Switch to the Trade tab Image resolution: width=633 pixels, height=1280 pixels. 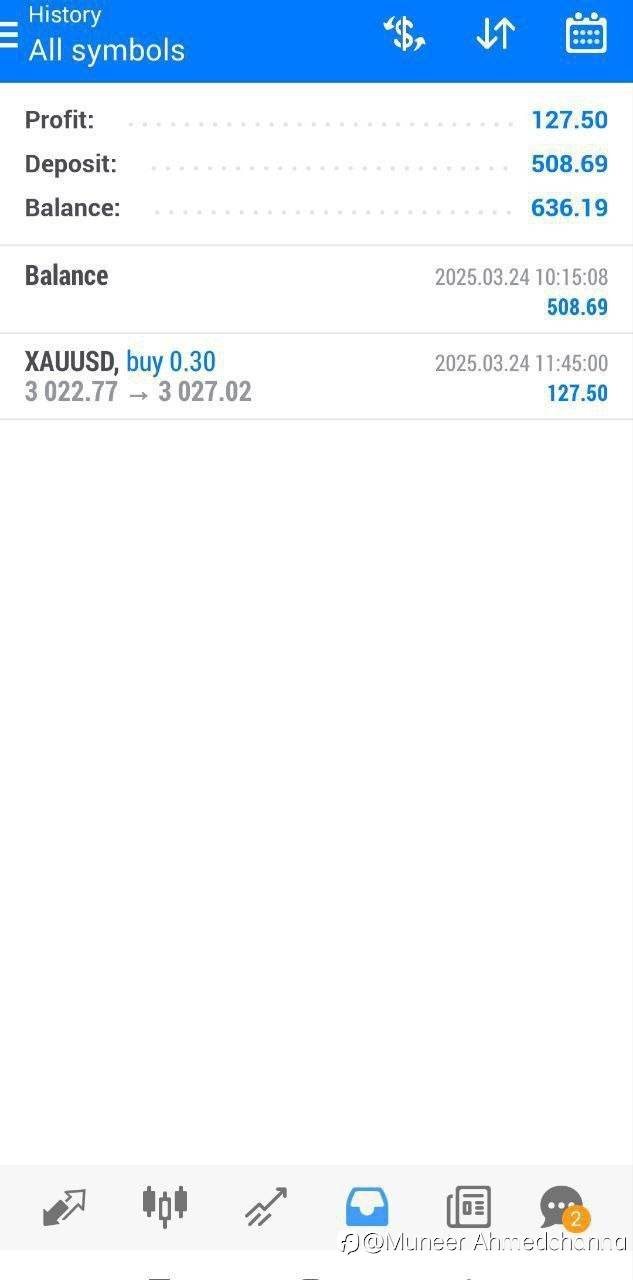(x=266, y=1207)
